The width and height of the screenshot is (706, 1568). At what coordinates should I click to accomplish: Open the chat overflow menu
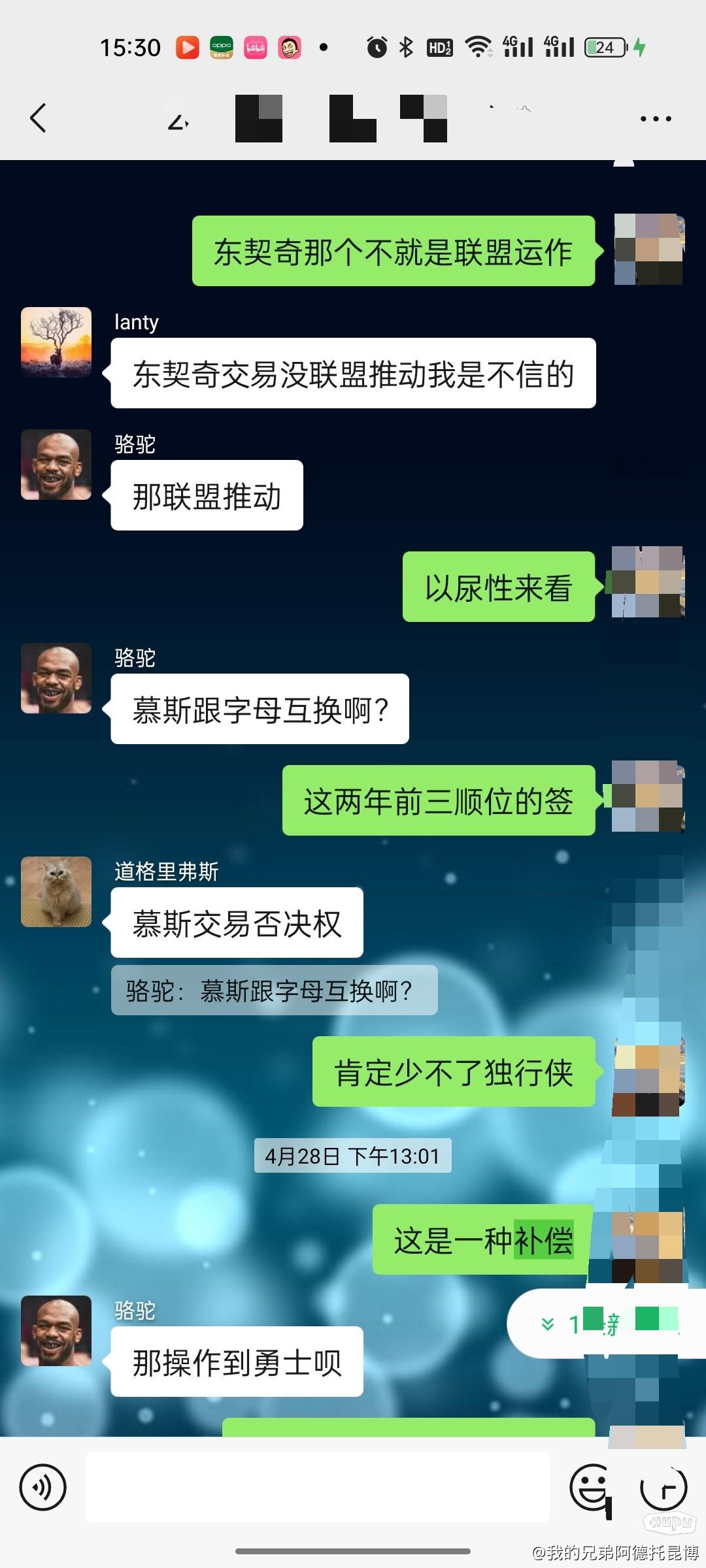pyautogui.click(x=656, y=119)
